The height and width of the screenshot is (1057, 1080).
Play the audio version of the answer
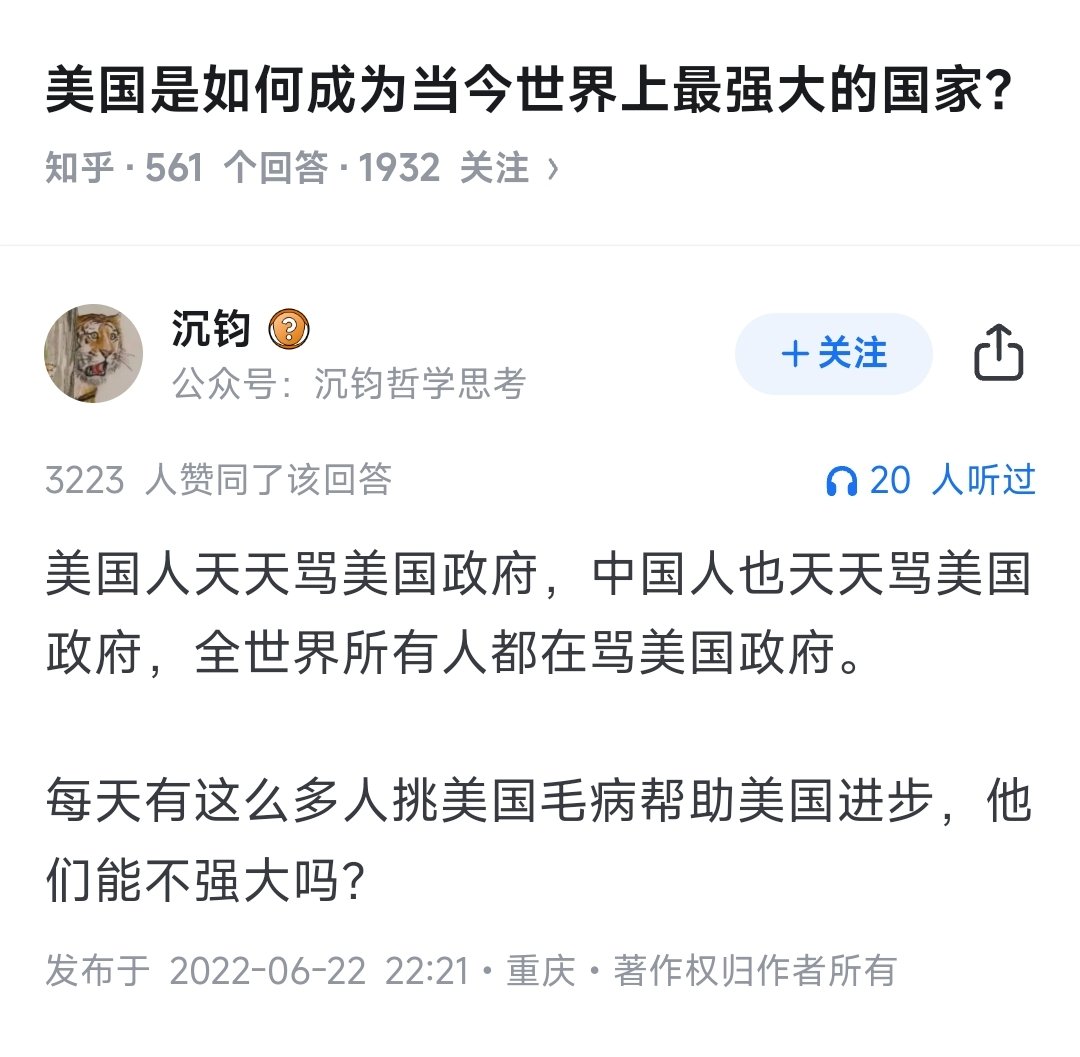930,481
